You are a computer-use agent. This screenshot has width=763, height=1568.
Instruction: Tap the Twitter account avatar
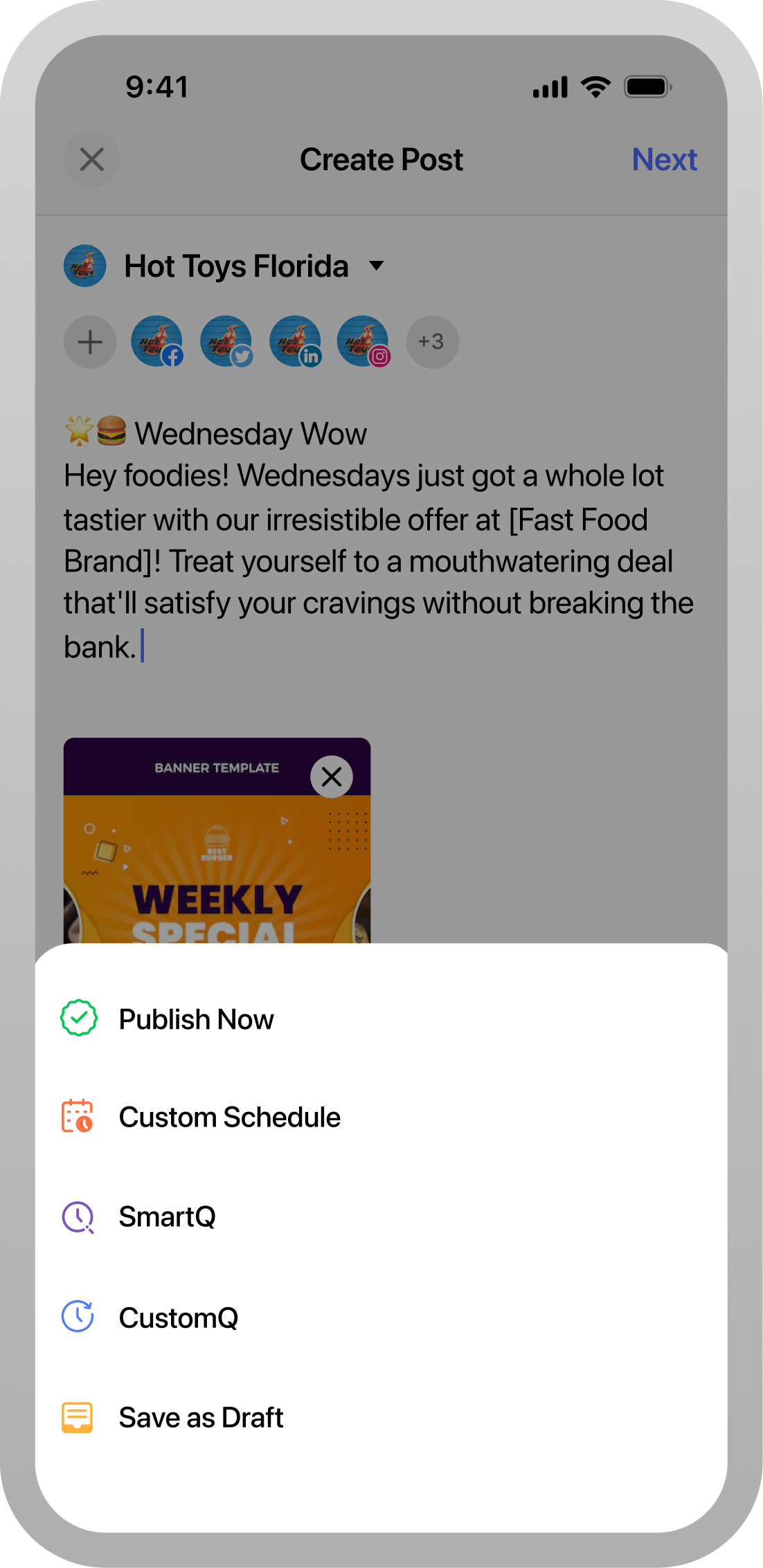point(226,342)
